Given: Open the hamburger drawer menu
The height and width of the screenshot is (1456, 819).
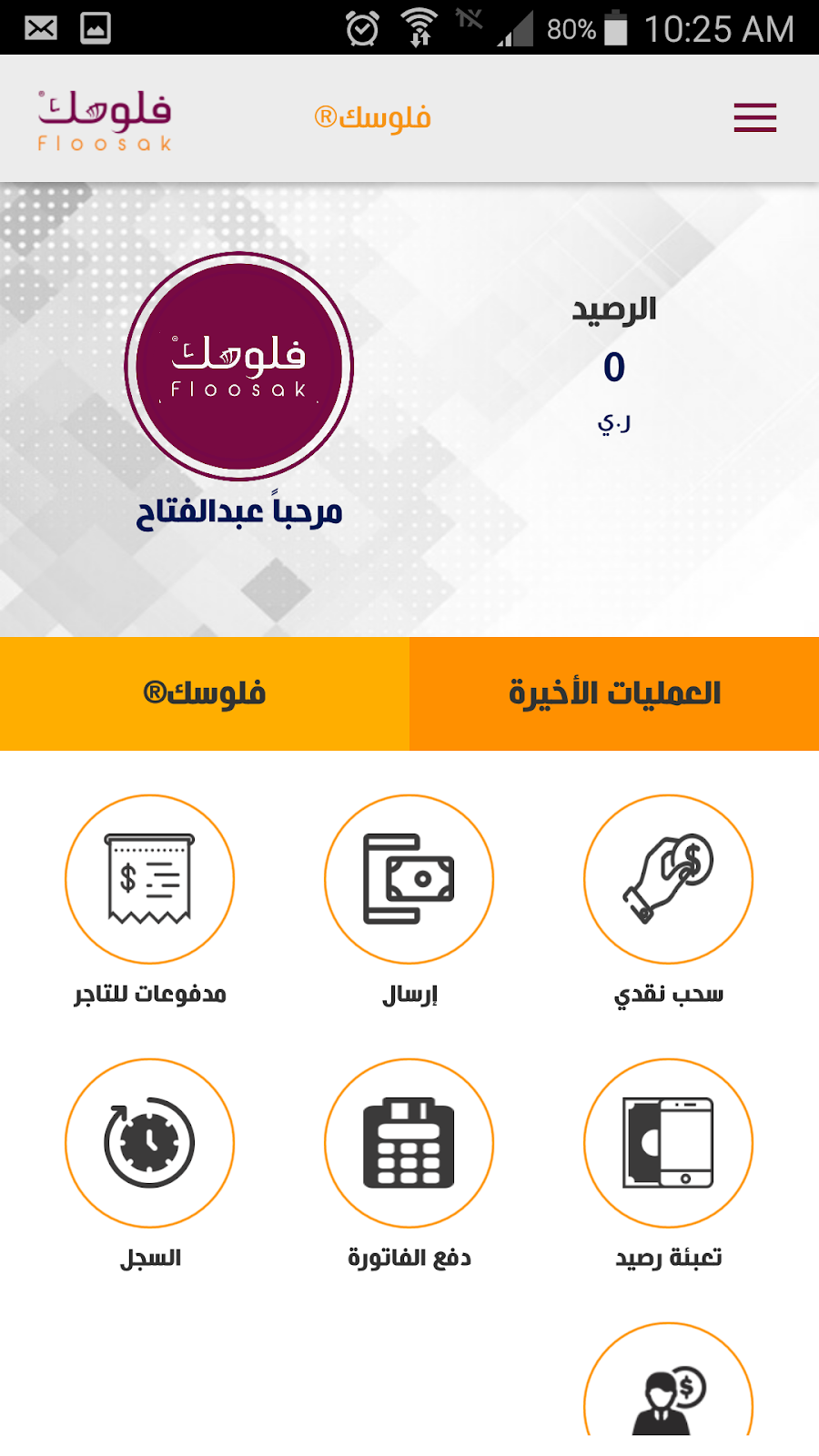Looking at the screenshot, I should pyautogui.click(x=754, y=118).
